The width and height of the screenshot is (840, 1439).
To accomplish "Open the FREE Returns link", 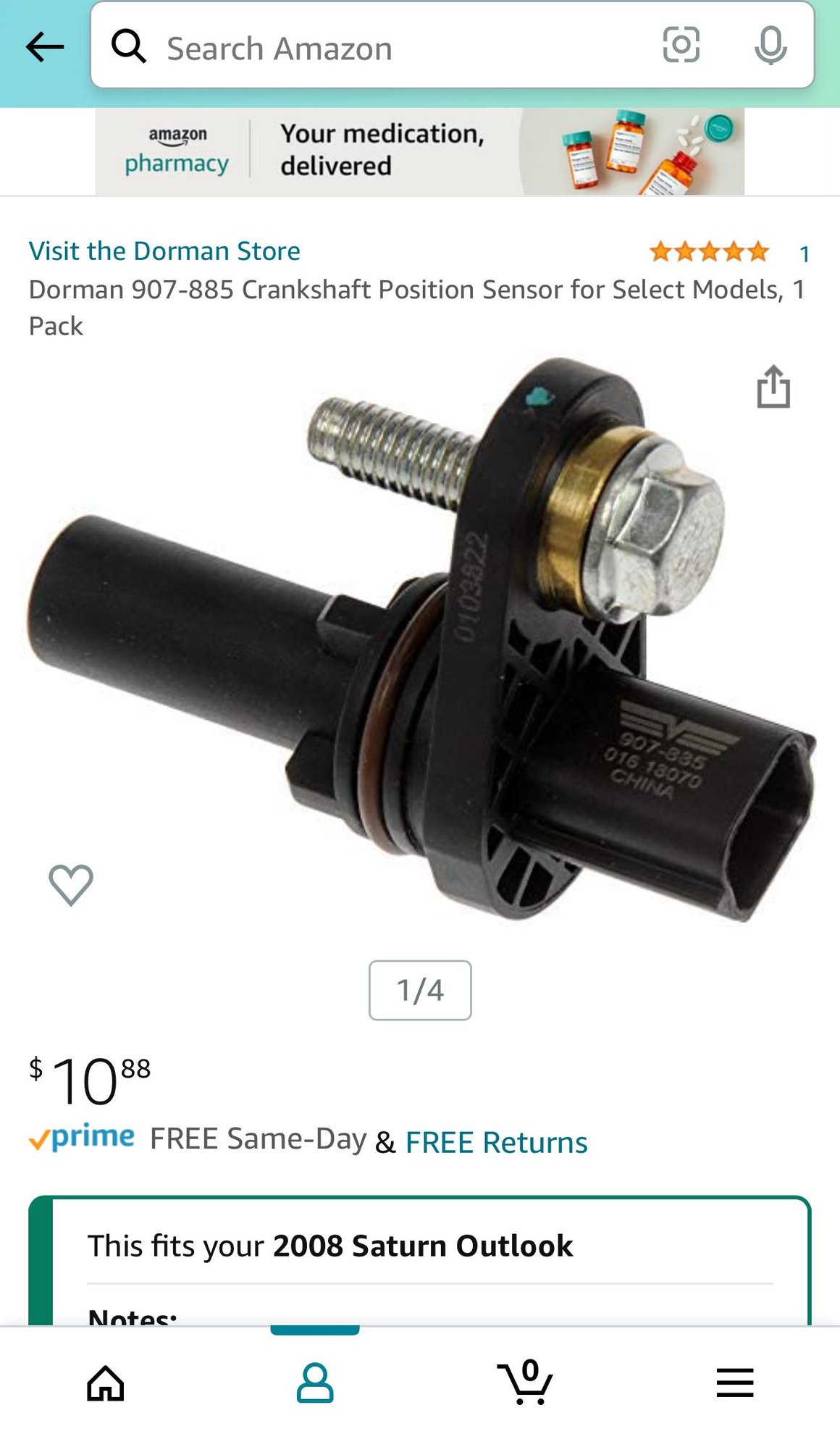I will (496, 1143).
